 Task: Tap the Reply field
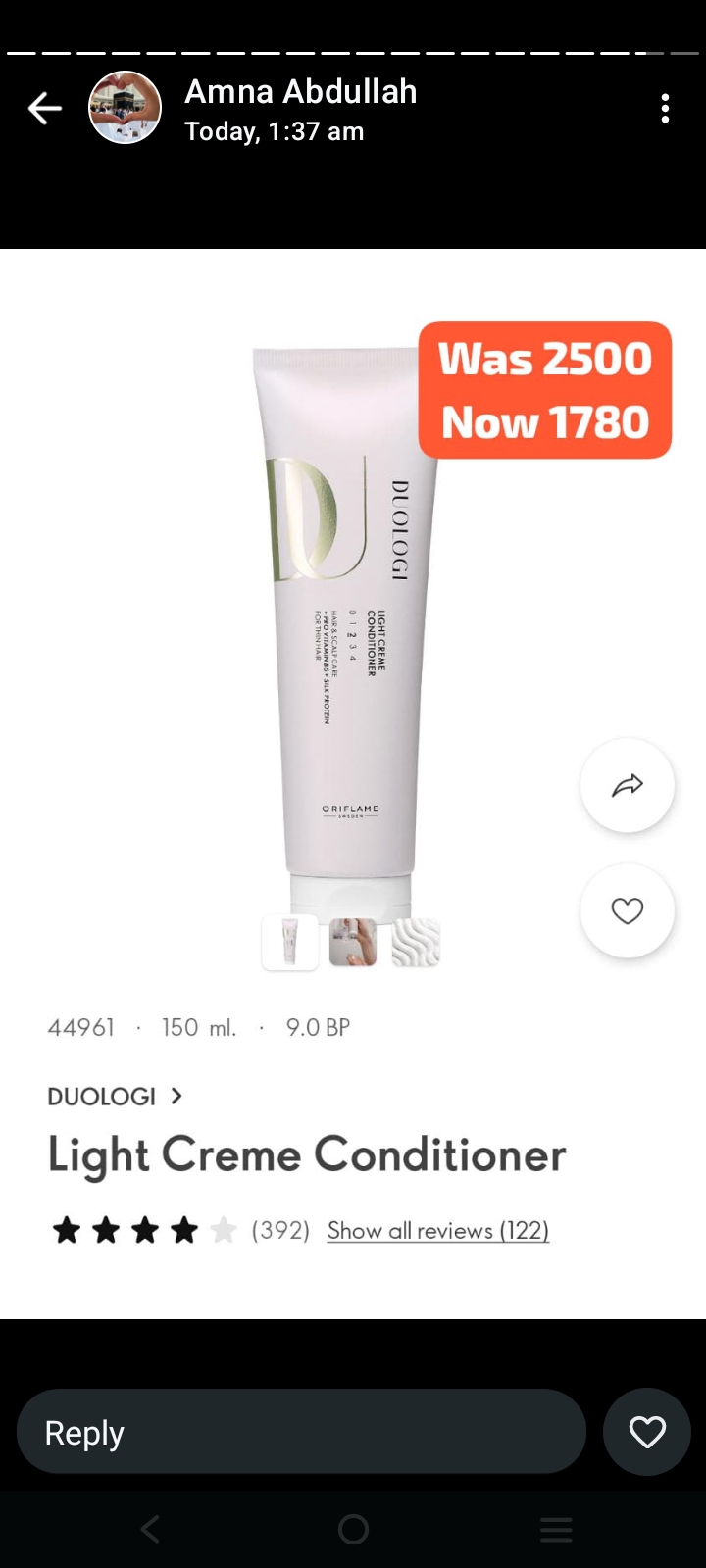tap(301, 1432)
